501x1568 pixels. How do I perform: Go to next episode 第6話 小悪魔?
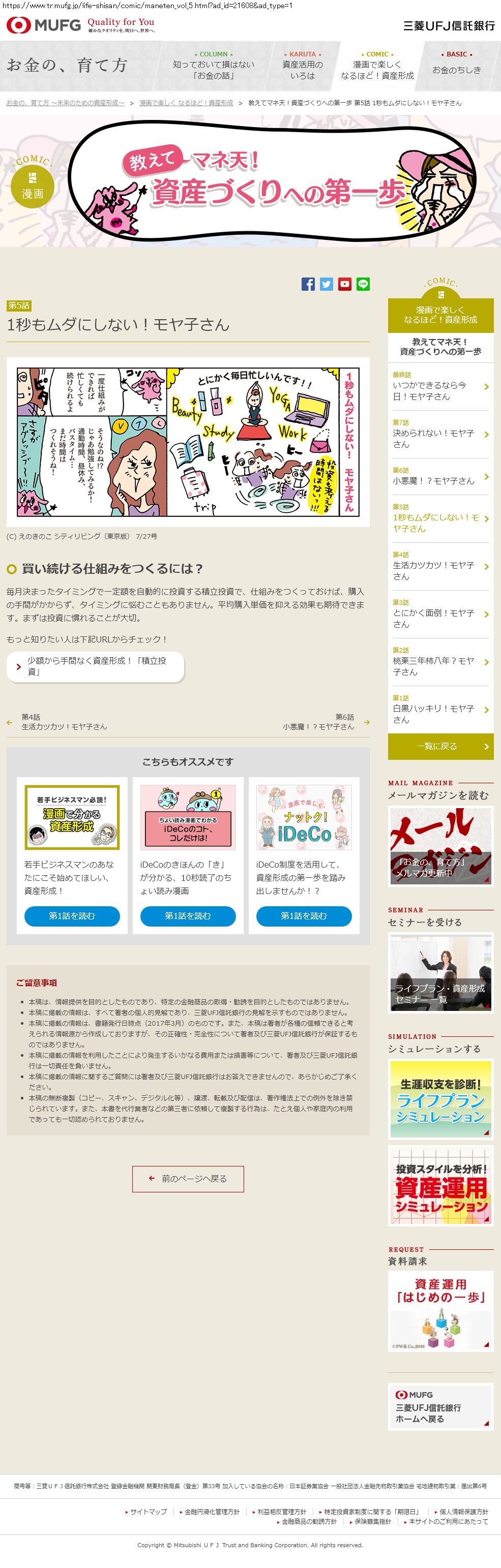tap(318, 722)
